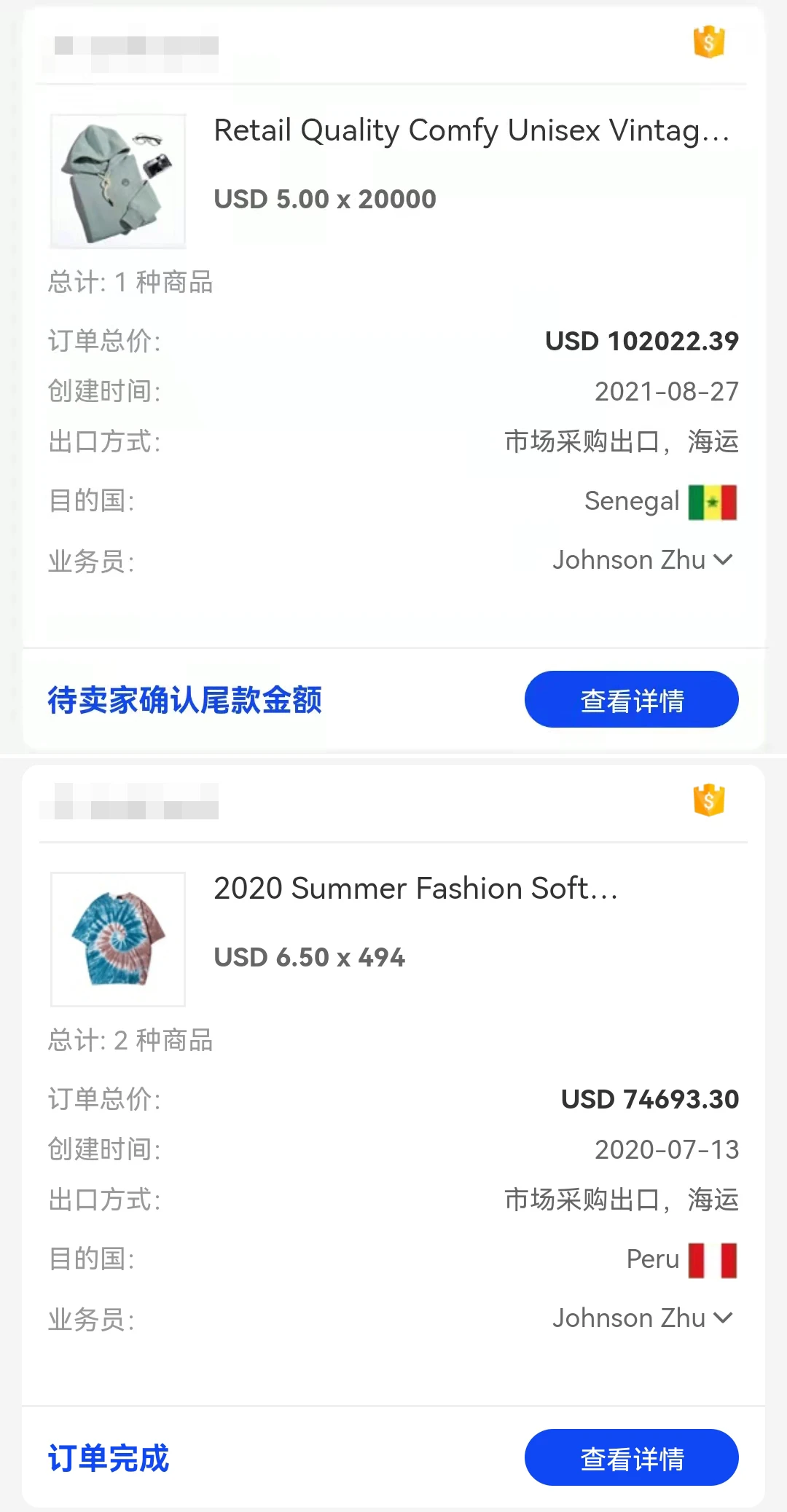Tap 查看详情 for the Peru order
The width and height of the screenshot is (787, 1512).
pos(631,1458)
